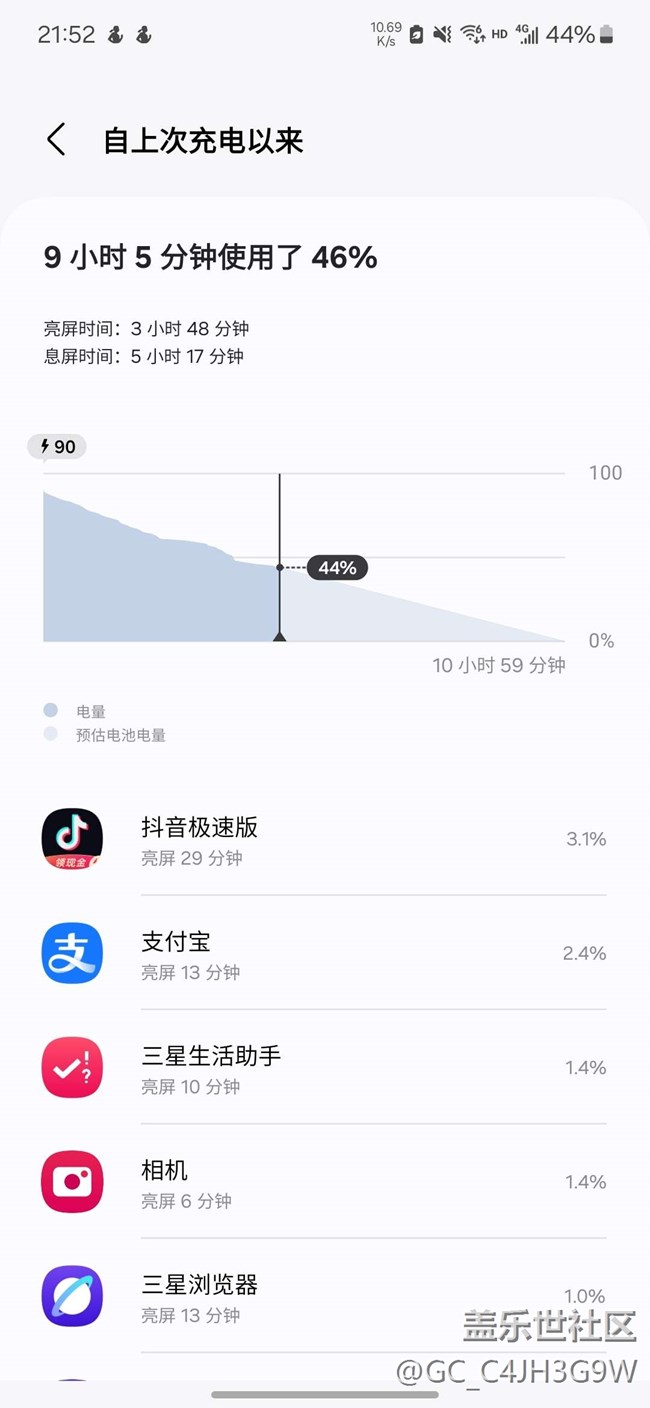This screenshot has width=650, height=1408.
Task: Go back from 自上次充电以来 page
Action: click(56, 140)
